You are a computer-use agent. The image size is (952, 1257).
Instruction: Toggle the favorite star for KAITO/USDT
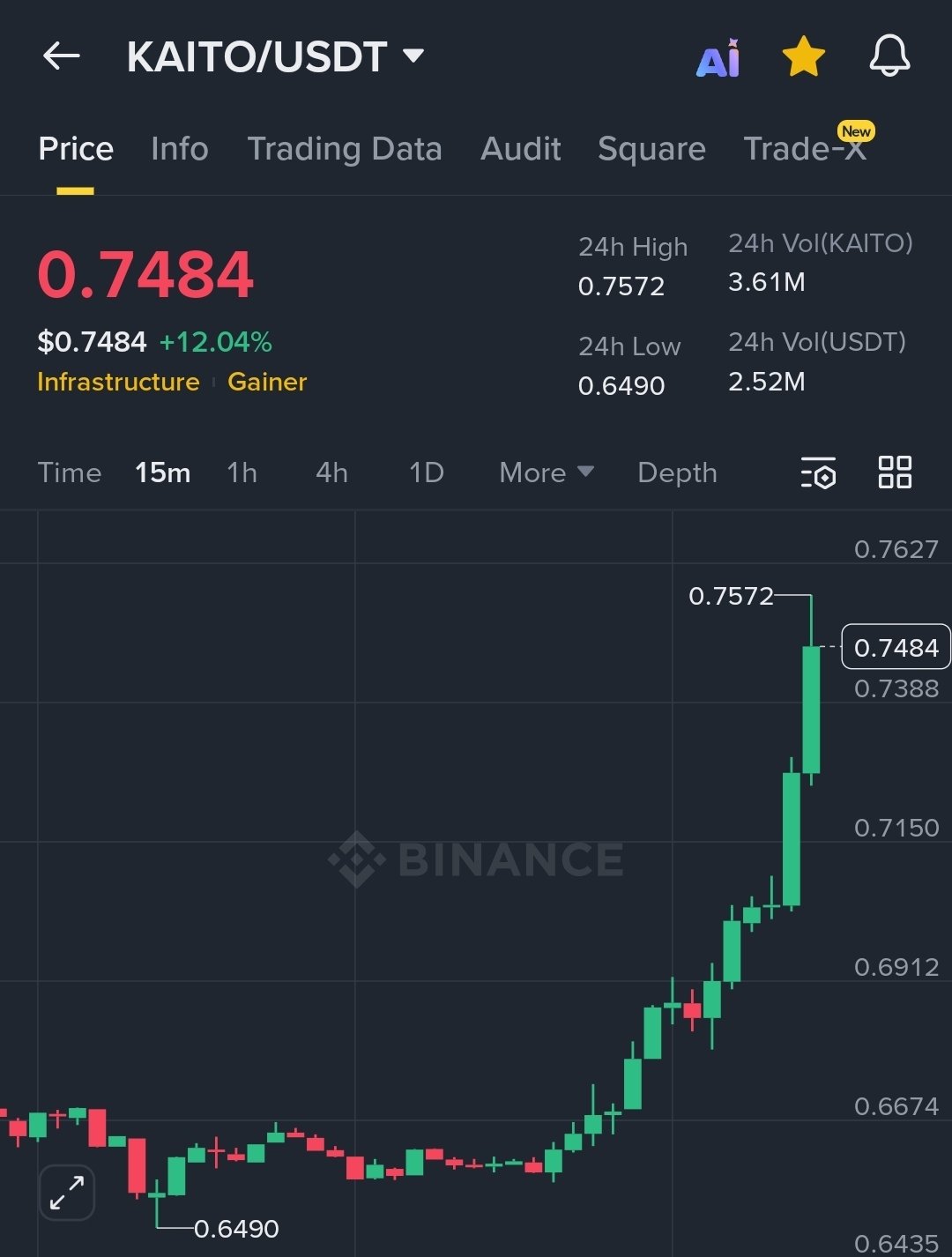click(x=803, y=57)
